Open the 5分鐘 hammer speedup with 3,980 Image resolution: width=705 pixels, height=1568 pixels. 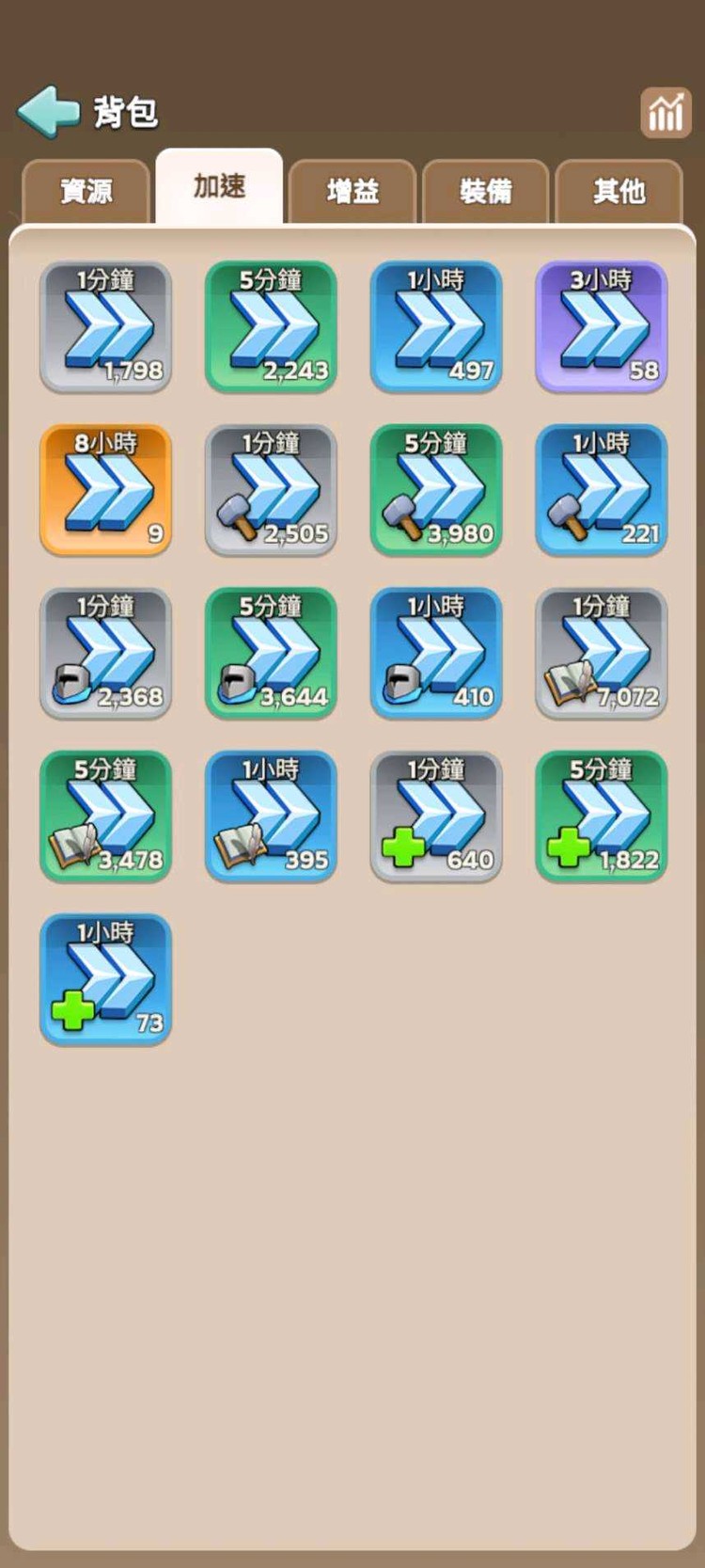tap(436, 489)
